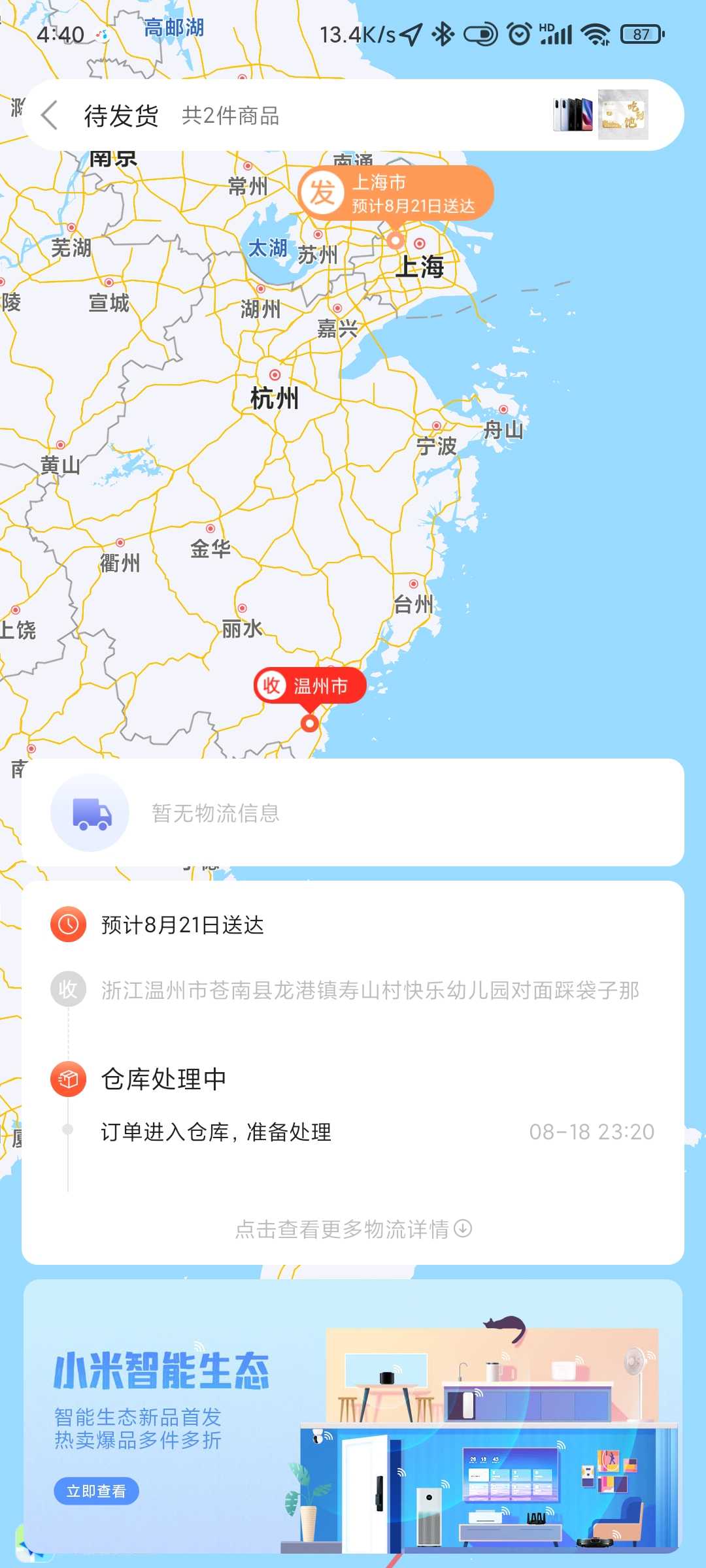Open the gold card product thumbnail
Viewport: 706px width, 1568px height.
tap(623, 115)
